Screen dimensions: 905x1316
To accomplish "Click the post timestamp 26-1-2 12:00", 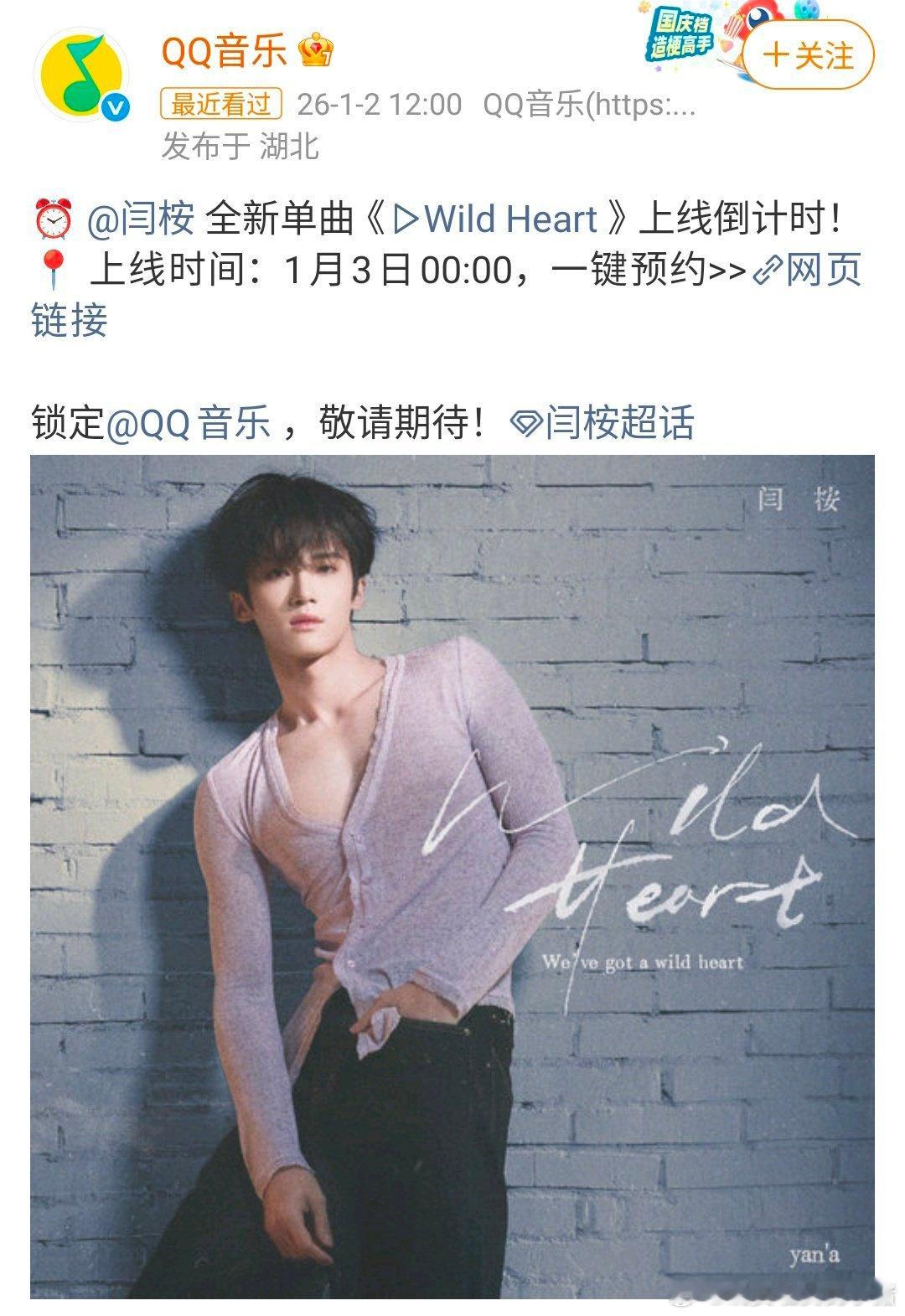I will pyautogui.click(x=376, y=102).
